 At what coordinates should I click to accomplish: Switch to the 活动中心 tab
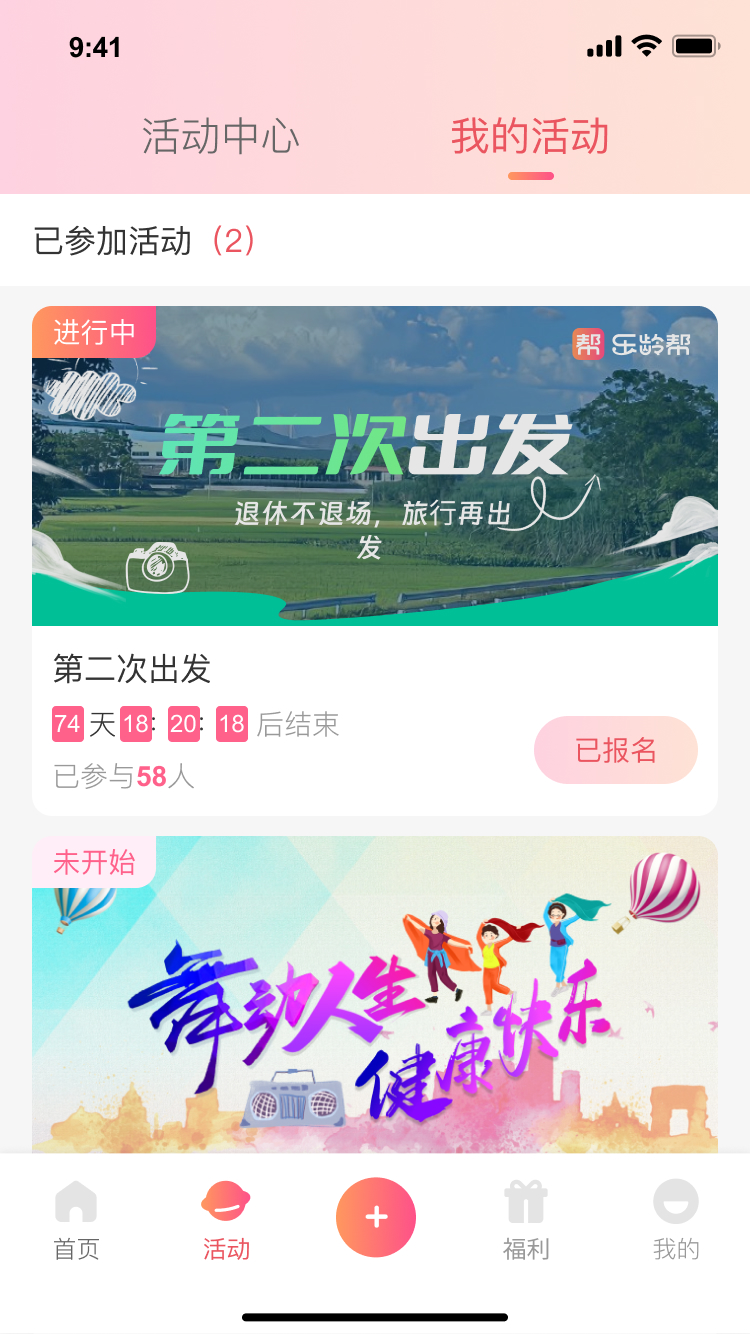pos(220,137)
